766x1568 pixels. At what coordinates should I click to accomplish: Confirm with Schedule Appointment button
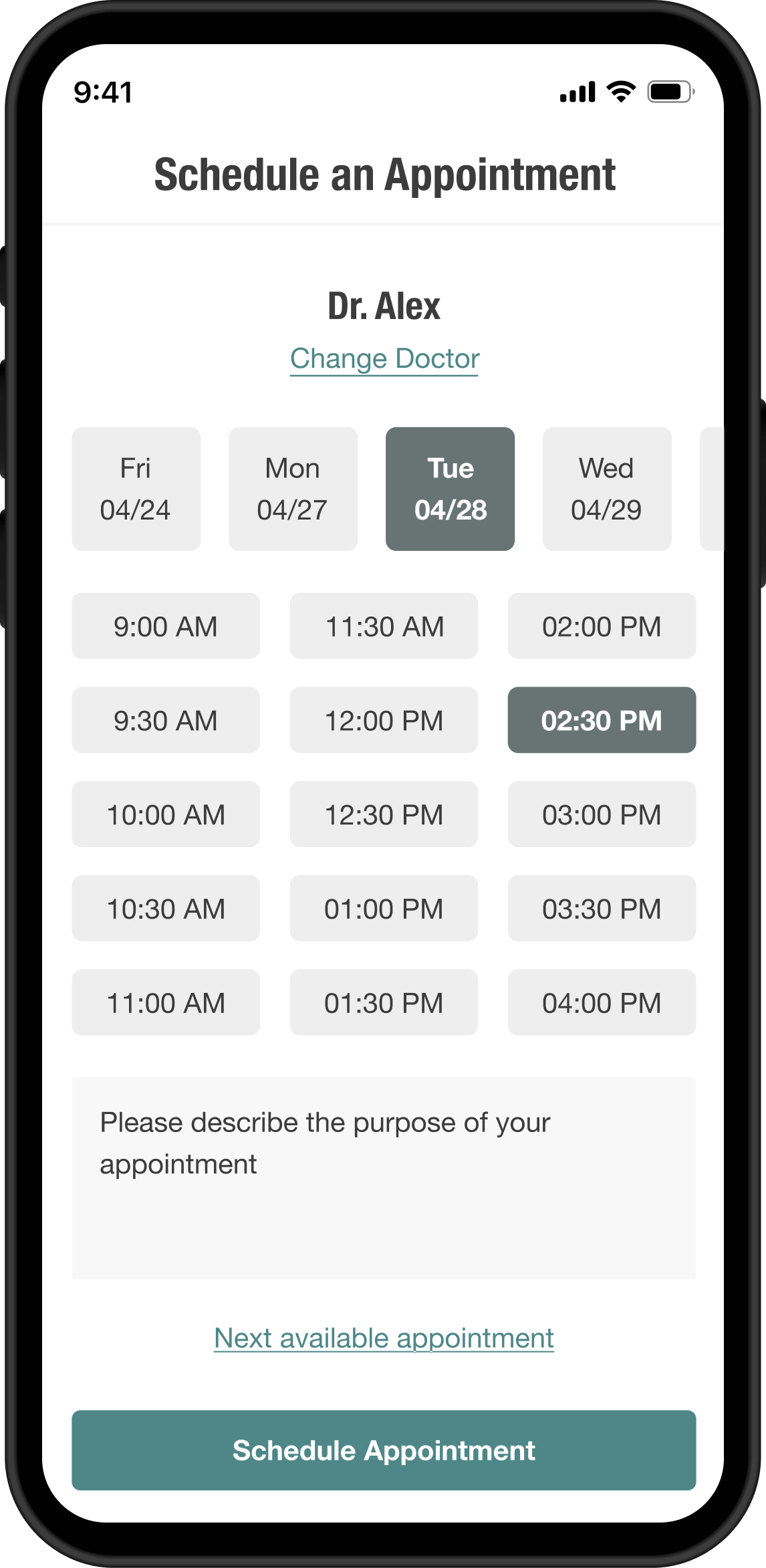384,1450
